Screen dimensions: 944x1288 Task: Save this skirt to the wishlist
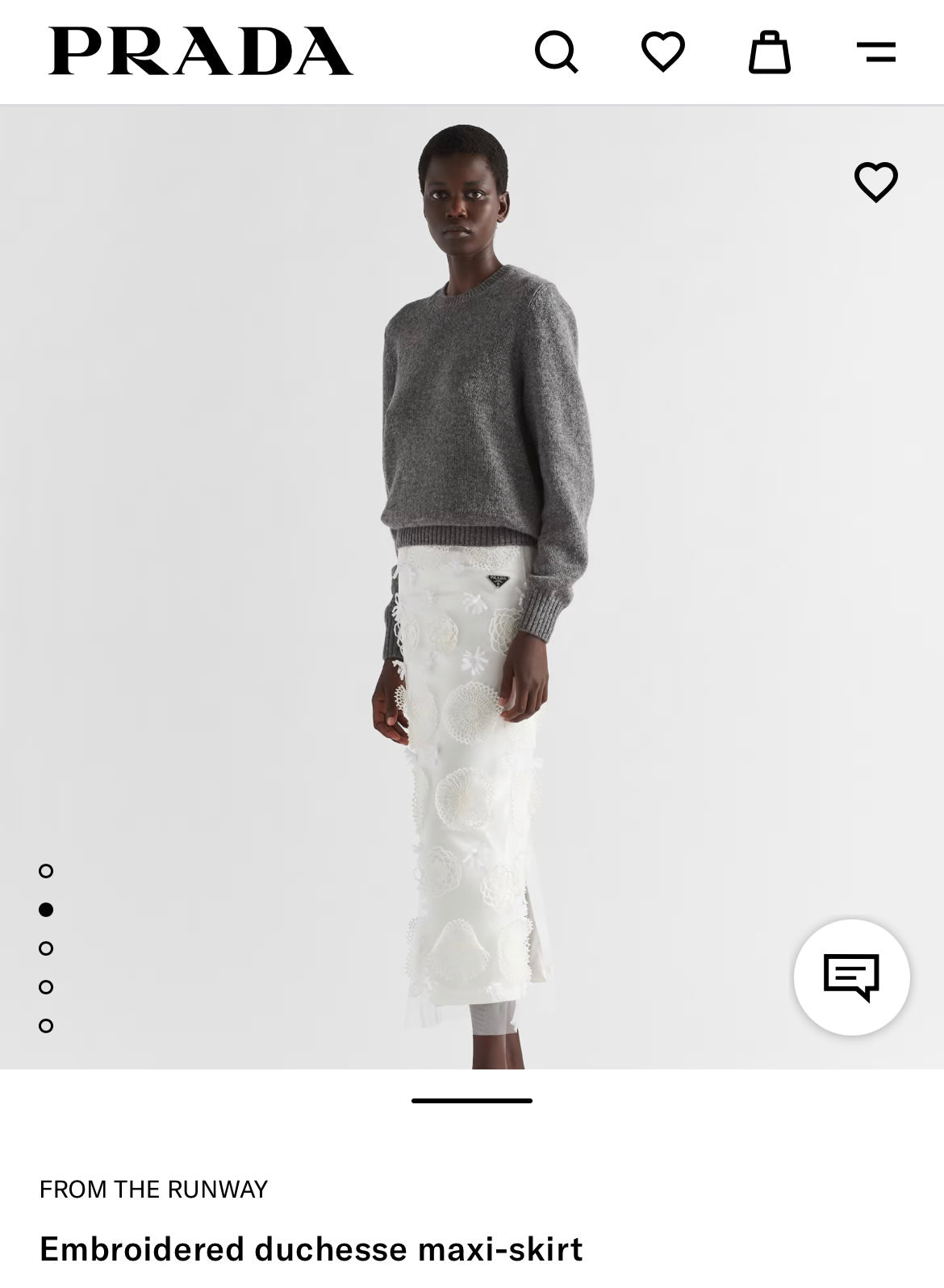[x=875, y=181]
